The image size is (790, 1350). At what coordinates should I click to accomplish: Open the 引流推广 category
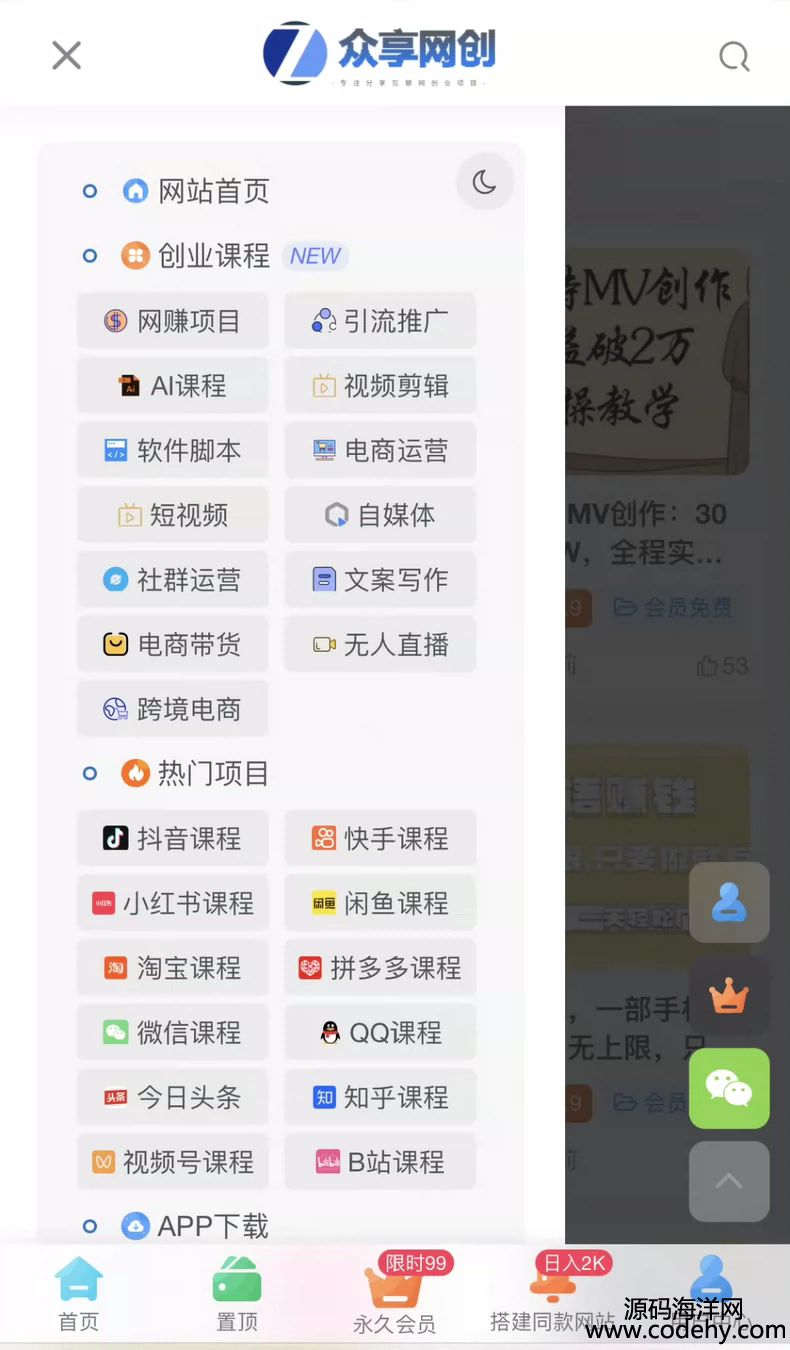click(380, 321)
